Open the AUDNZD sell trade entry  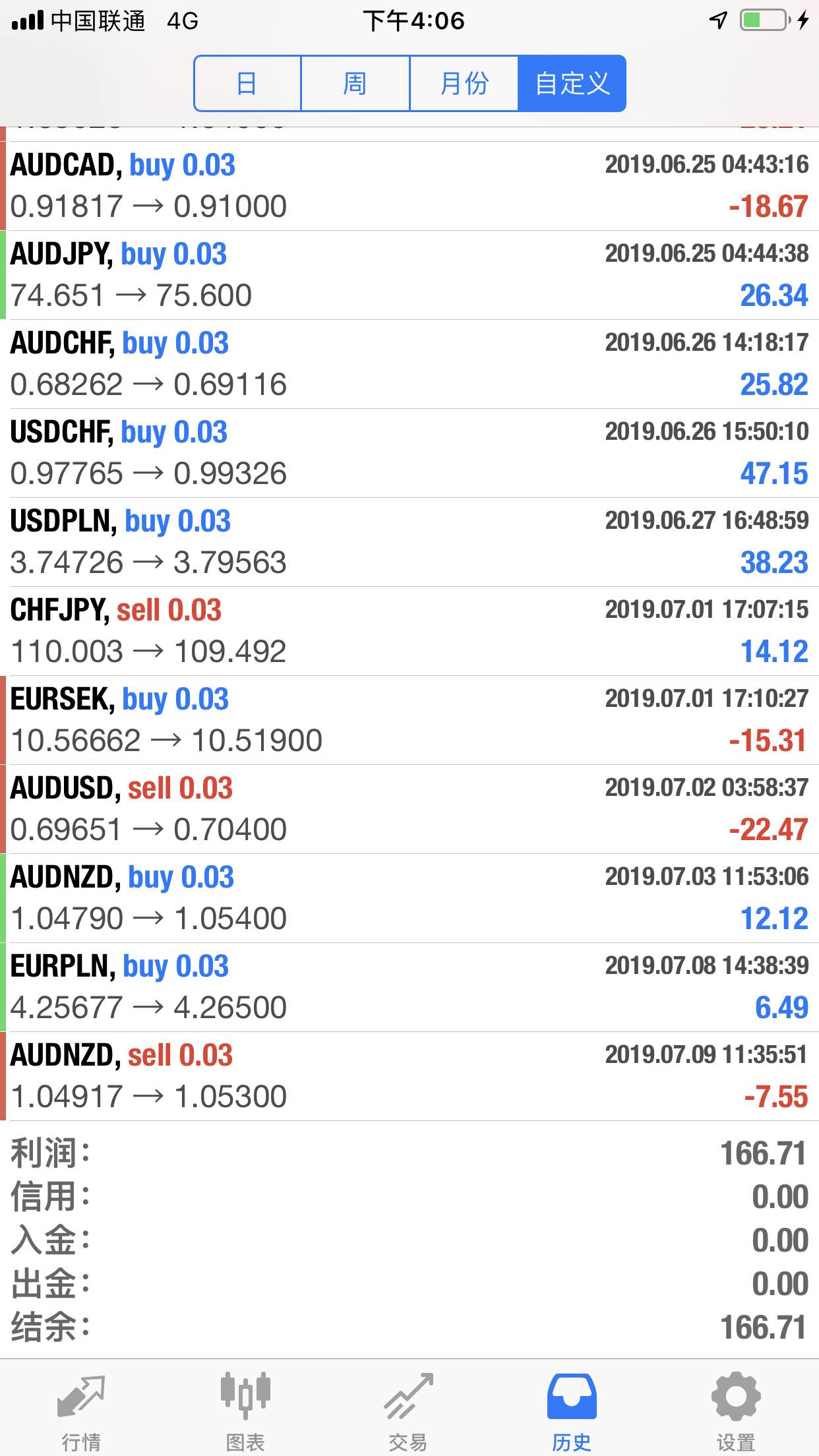coord(409,1076)
